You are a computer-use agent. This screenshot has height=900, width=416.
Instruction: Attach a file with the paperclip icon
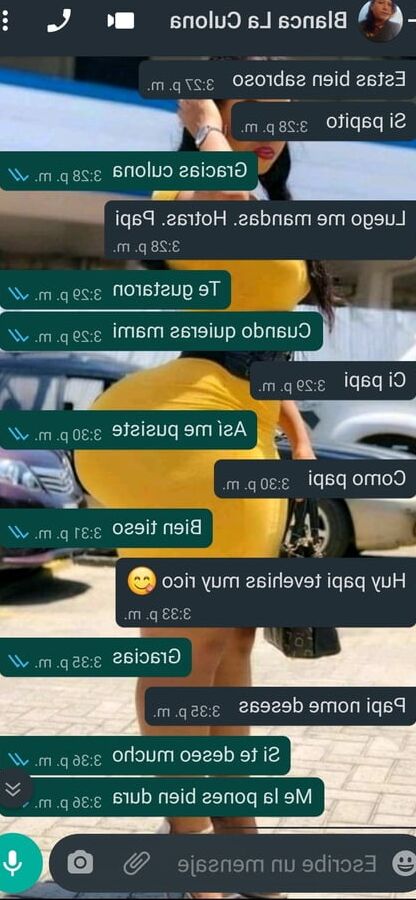point(137,862)
